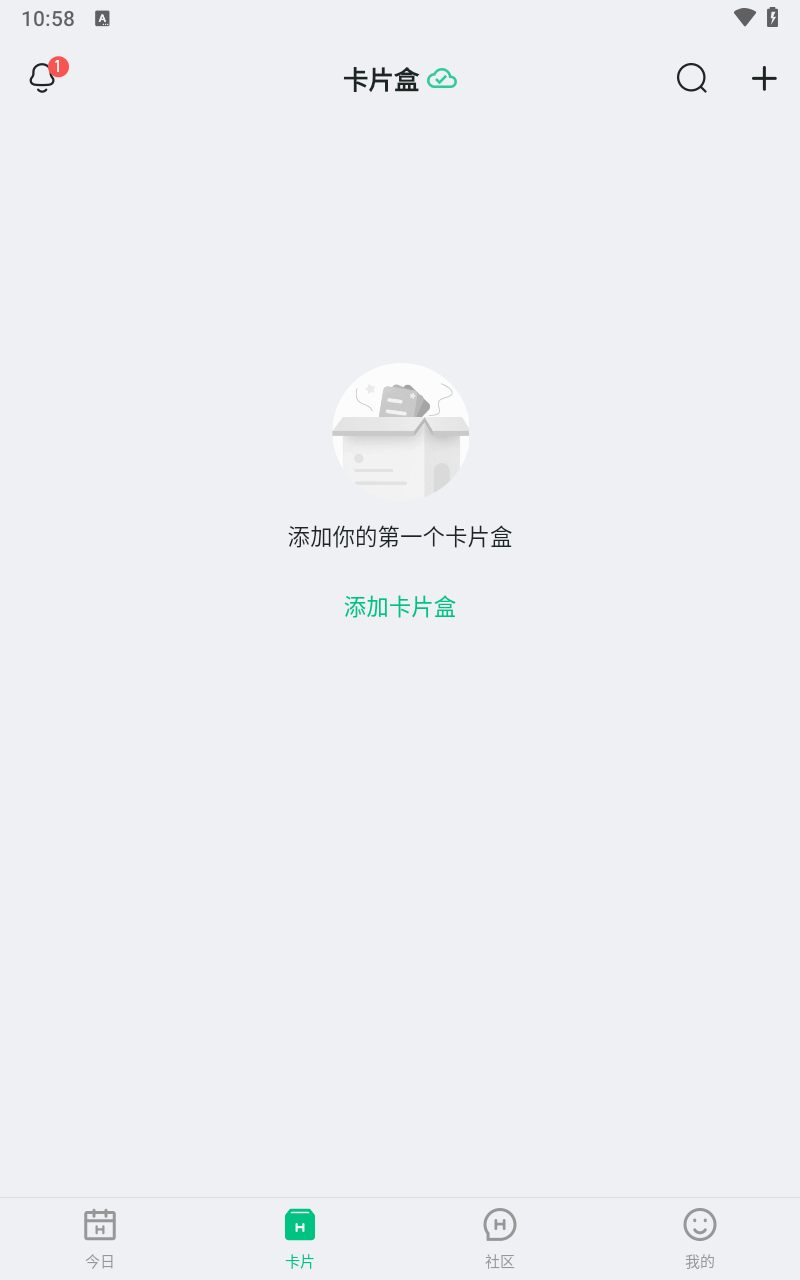Open the search magnifier icon
Screen dimensions: 800x1280
692,78
